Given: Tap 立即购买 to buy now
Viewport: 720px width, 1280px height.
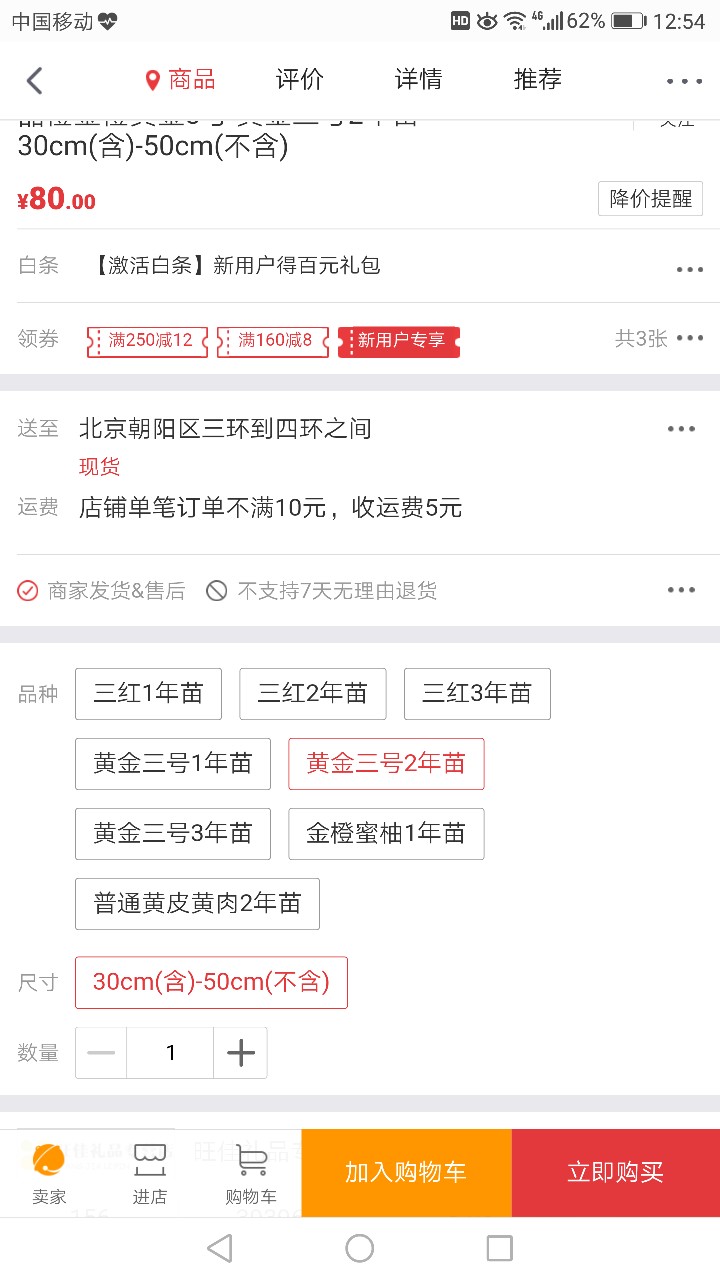Looking at the screenshot, I should [x=616, y=1173].
